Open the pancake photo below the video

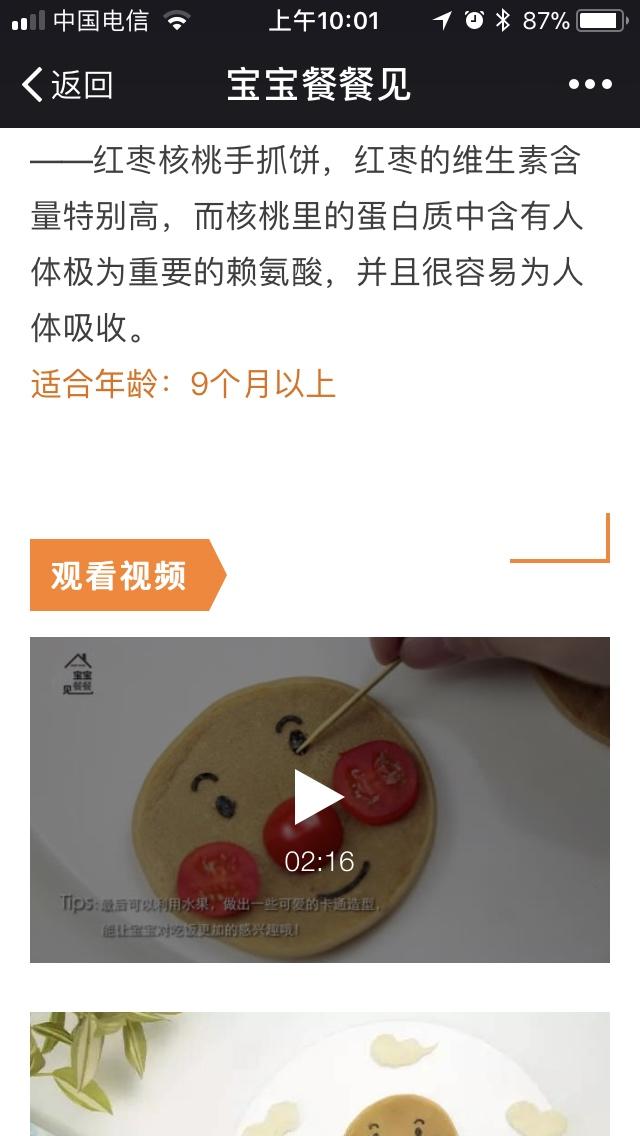coord(319,1075)
